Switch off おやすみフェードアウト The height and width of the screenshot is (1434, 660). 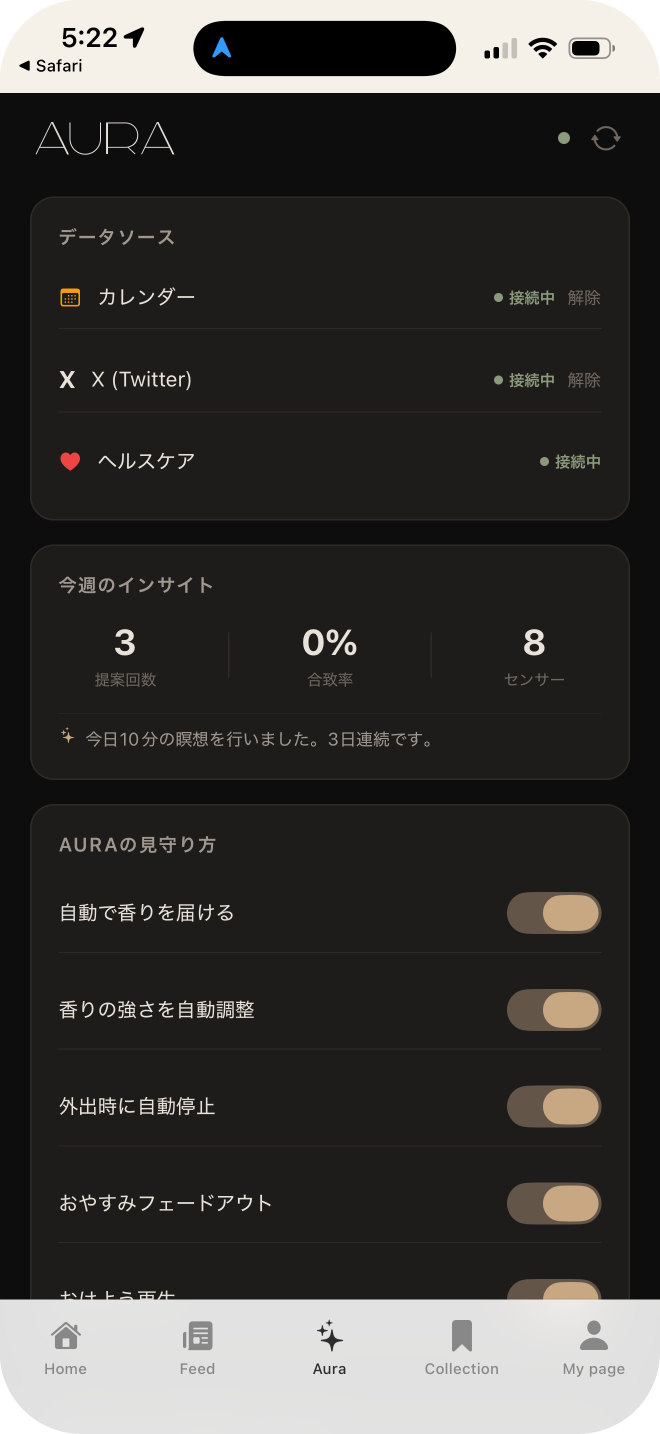(x=554, y=1203)
